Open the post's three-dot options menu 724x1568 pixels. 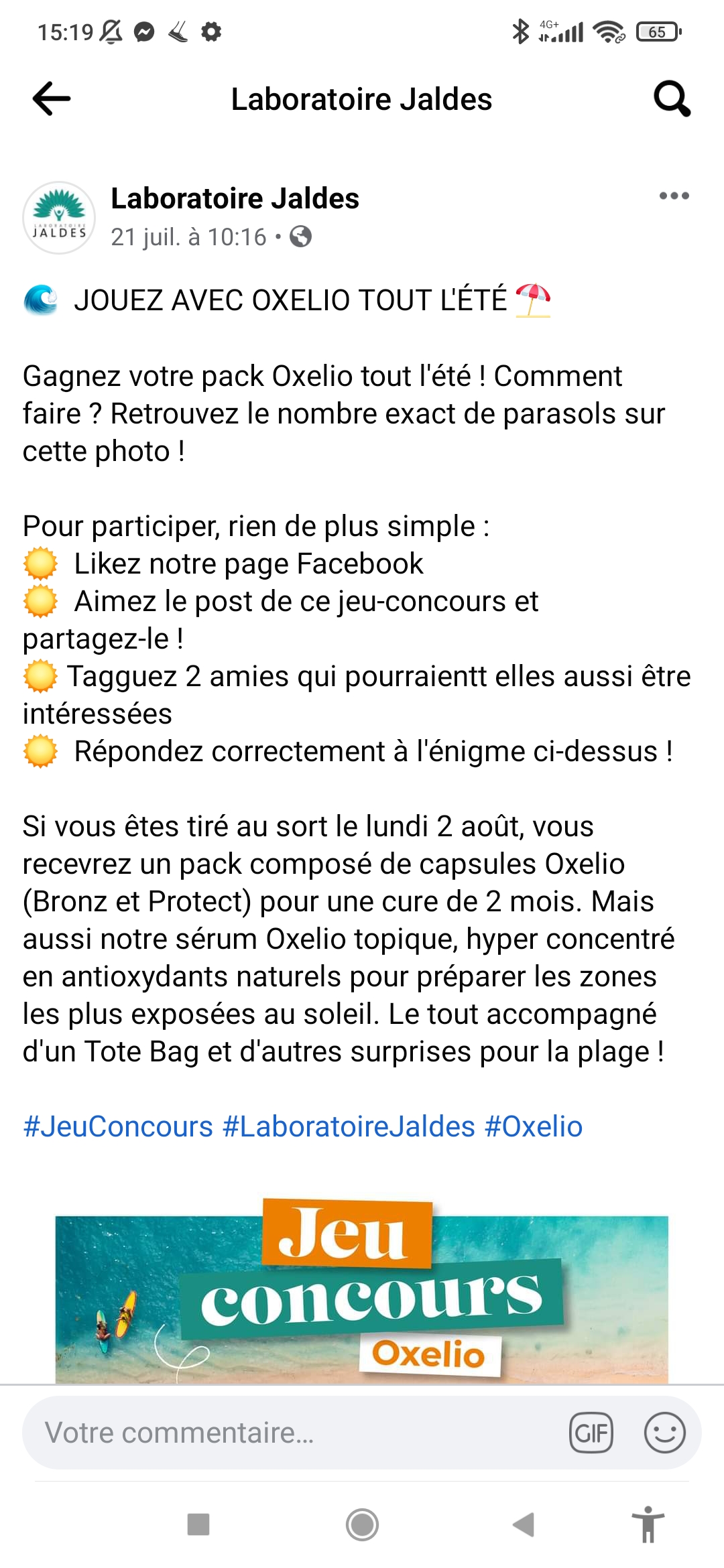674,196
